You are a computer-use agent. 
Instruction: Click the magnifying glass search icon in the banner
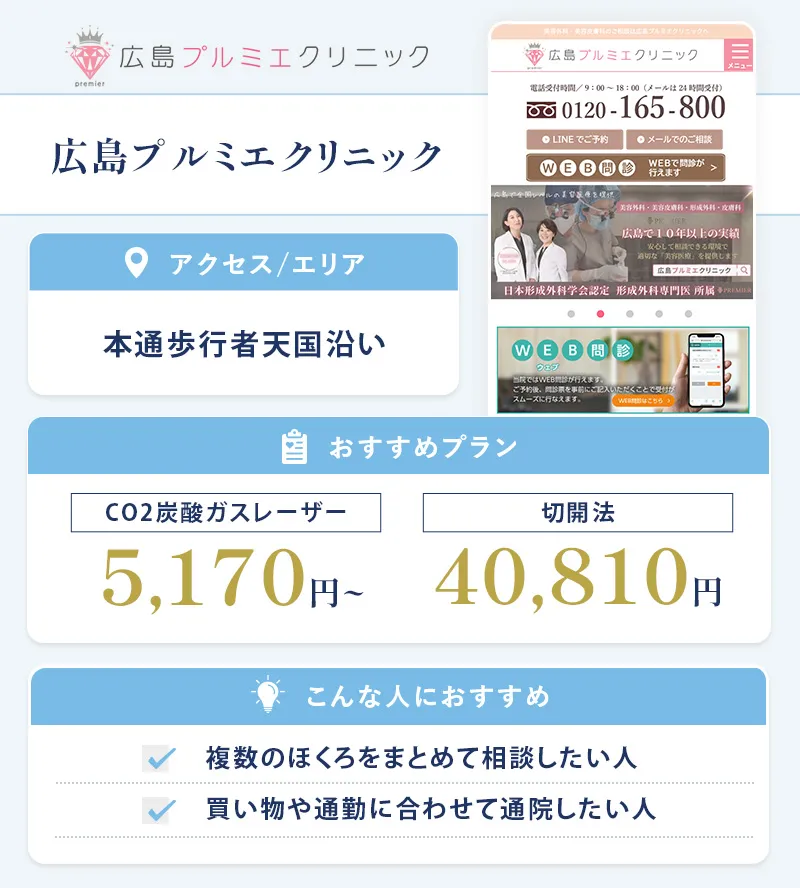pyautogui.click(x=744, y=269)
